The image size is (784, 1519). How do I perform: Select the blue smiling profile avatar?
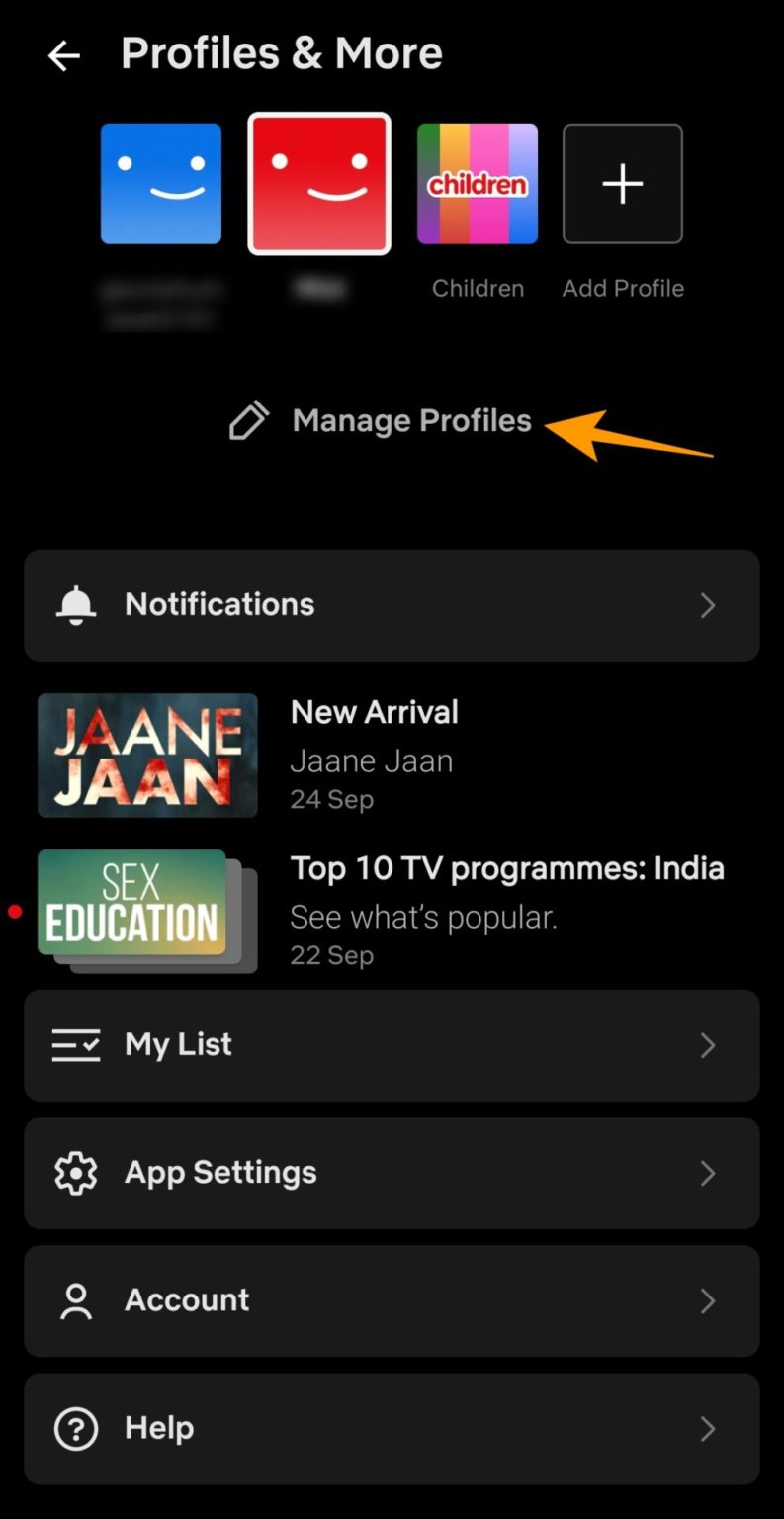point(160,183)
